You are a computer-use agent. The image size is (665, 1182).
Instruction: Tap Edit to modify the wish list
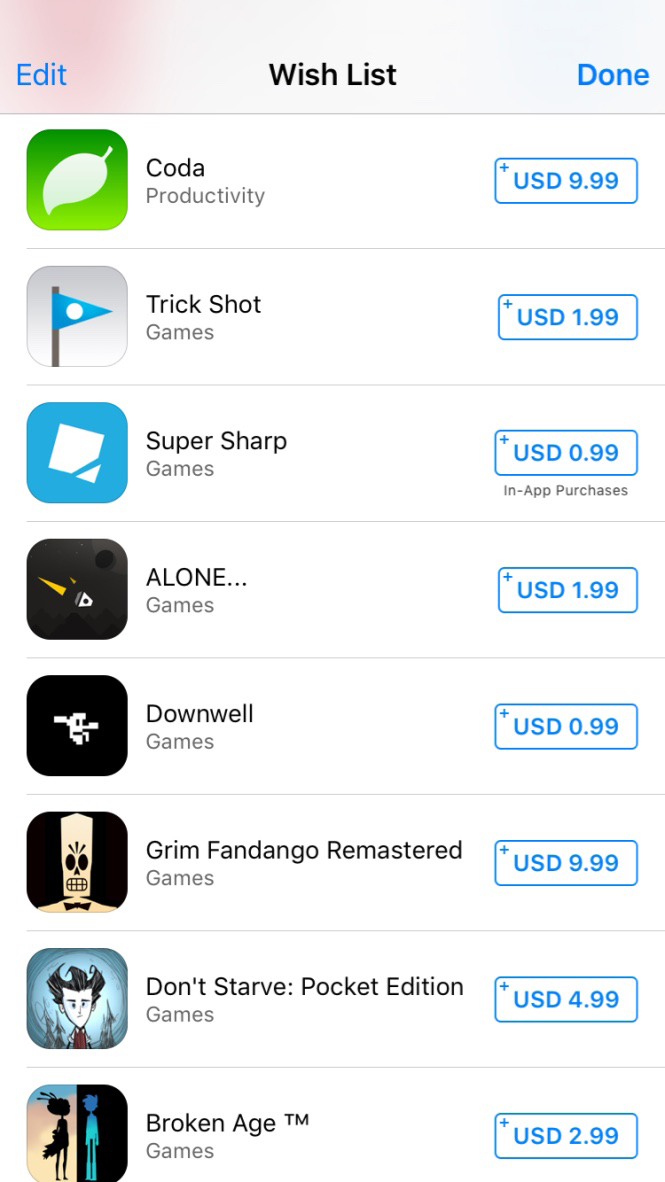[41, 75]
